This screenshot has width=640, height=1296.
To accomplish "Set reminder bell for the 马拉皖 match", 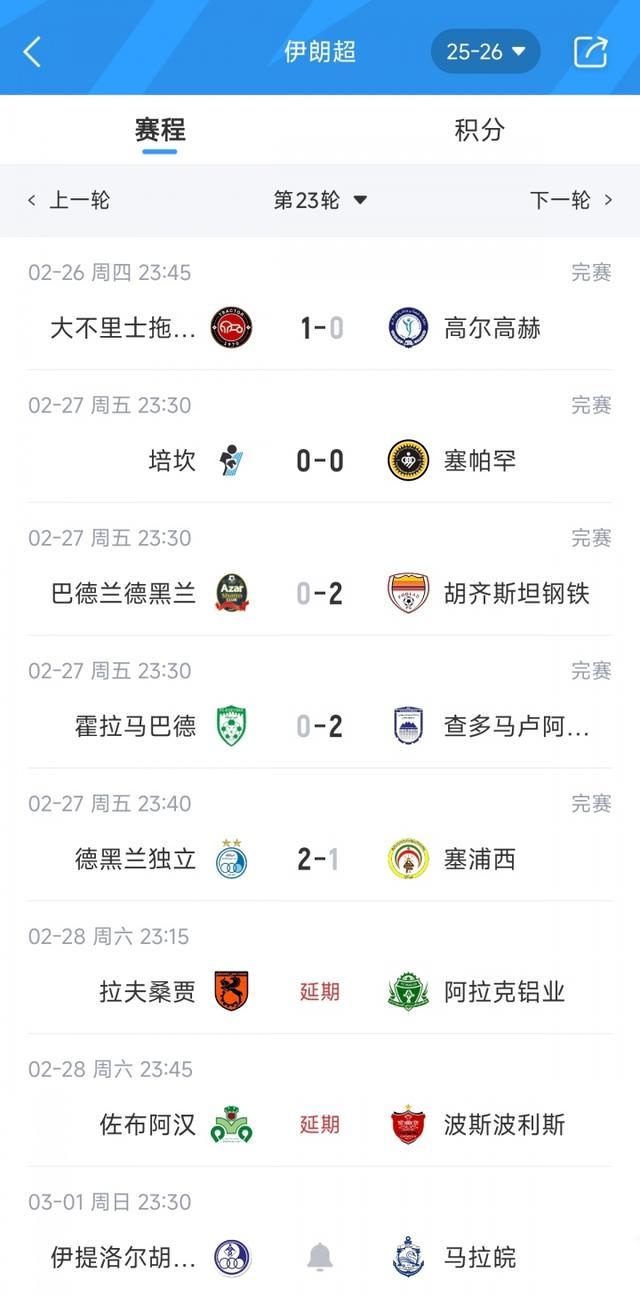I will pos(320,1257).
